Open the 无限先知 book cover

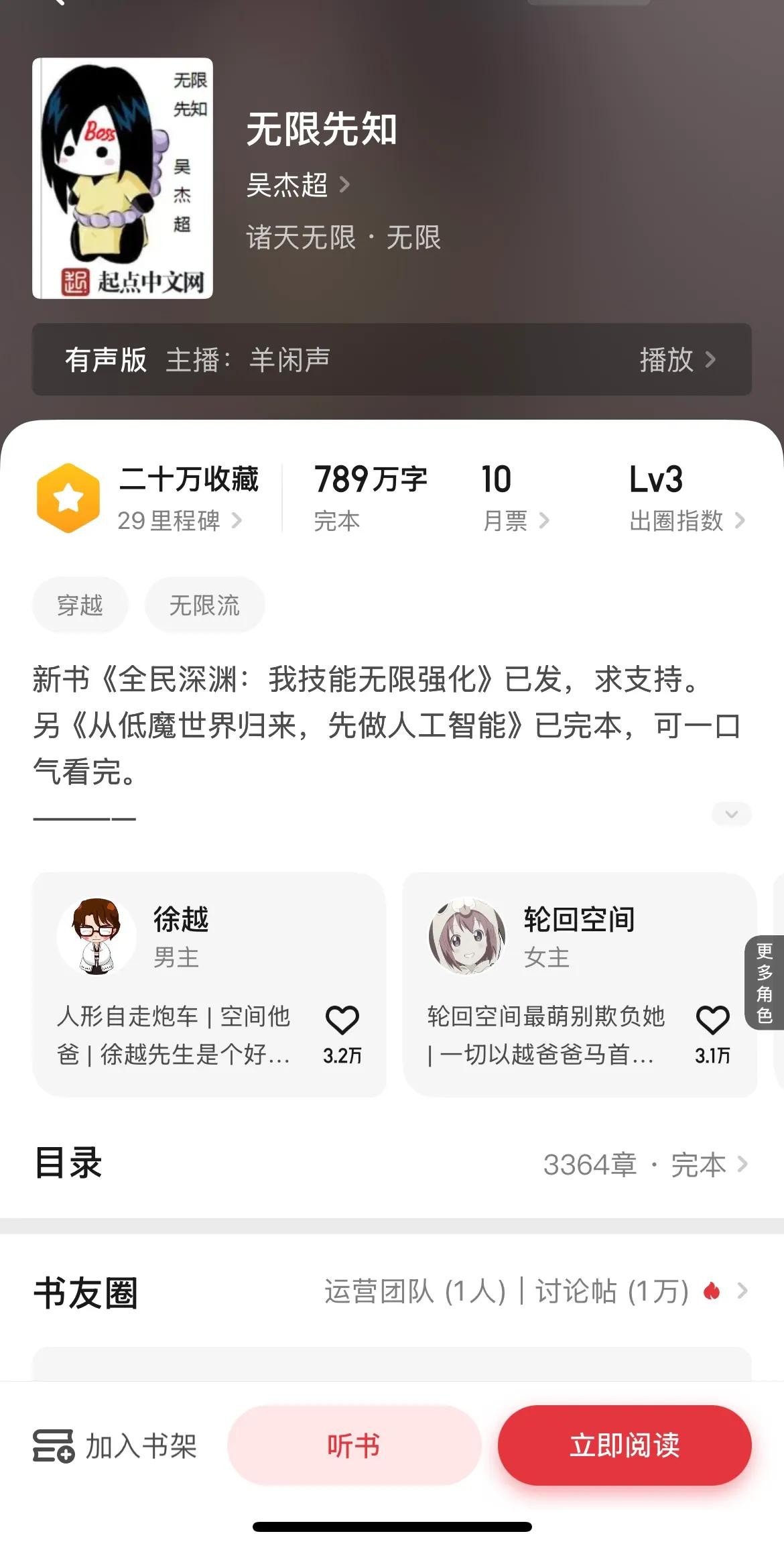click(x=123, y=178)
